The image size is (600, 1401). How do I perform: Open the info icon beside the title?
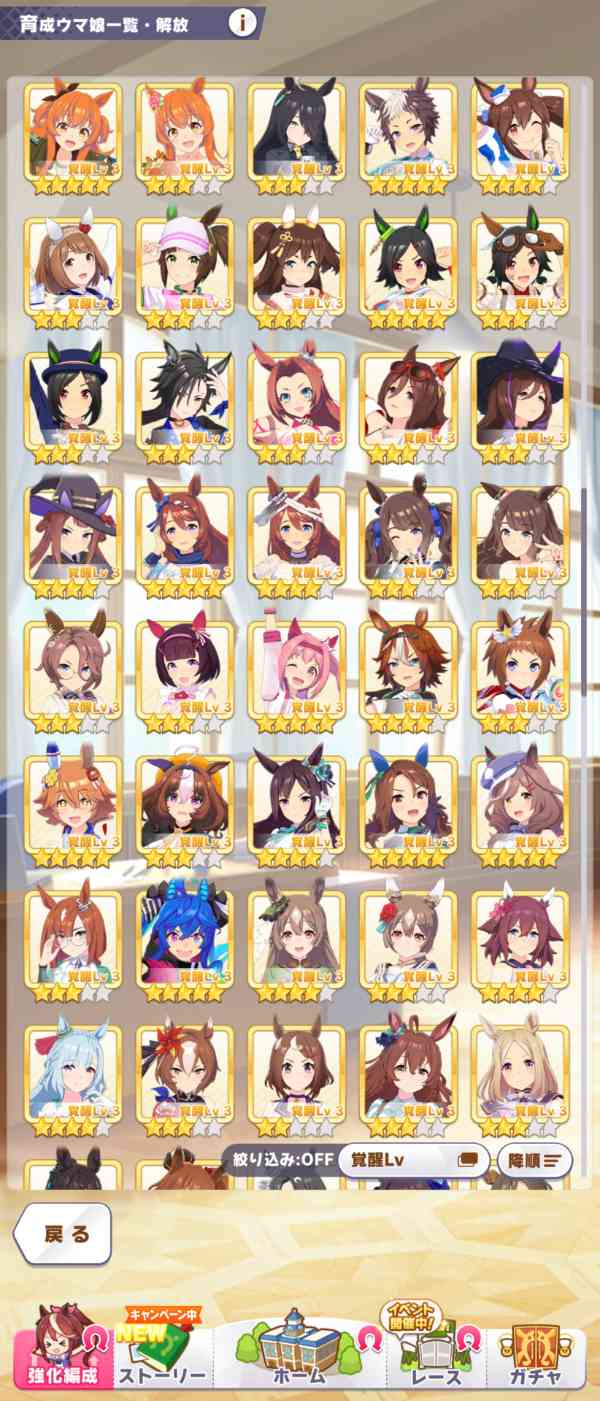pyautogui.click(x=241, y=22)
